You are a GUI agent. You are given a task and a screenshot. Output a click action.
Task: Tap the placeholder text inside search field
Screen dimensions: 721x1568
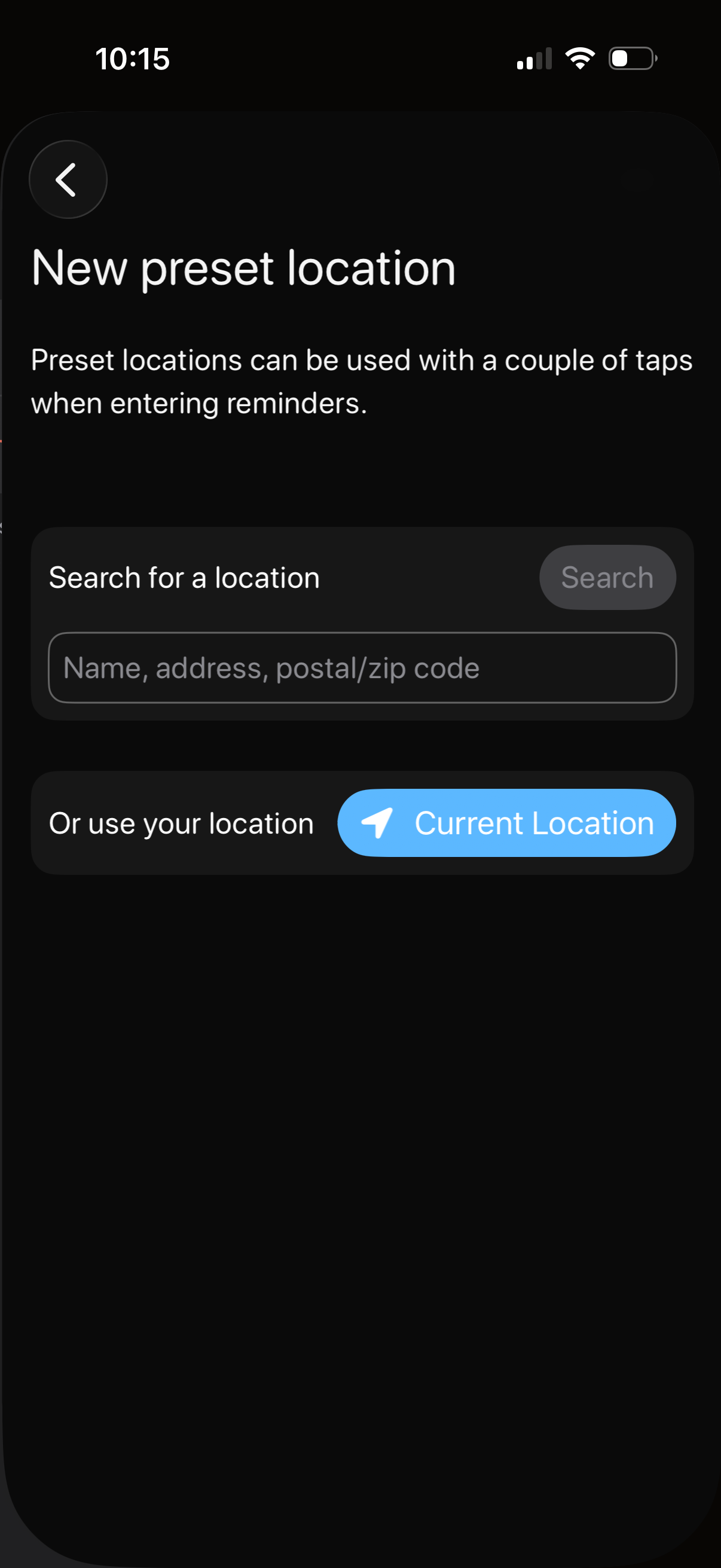coord(271,667)
